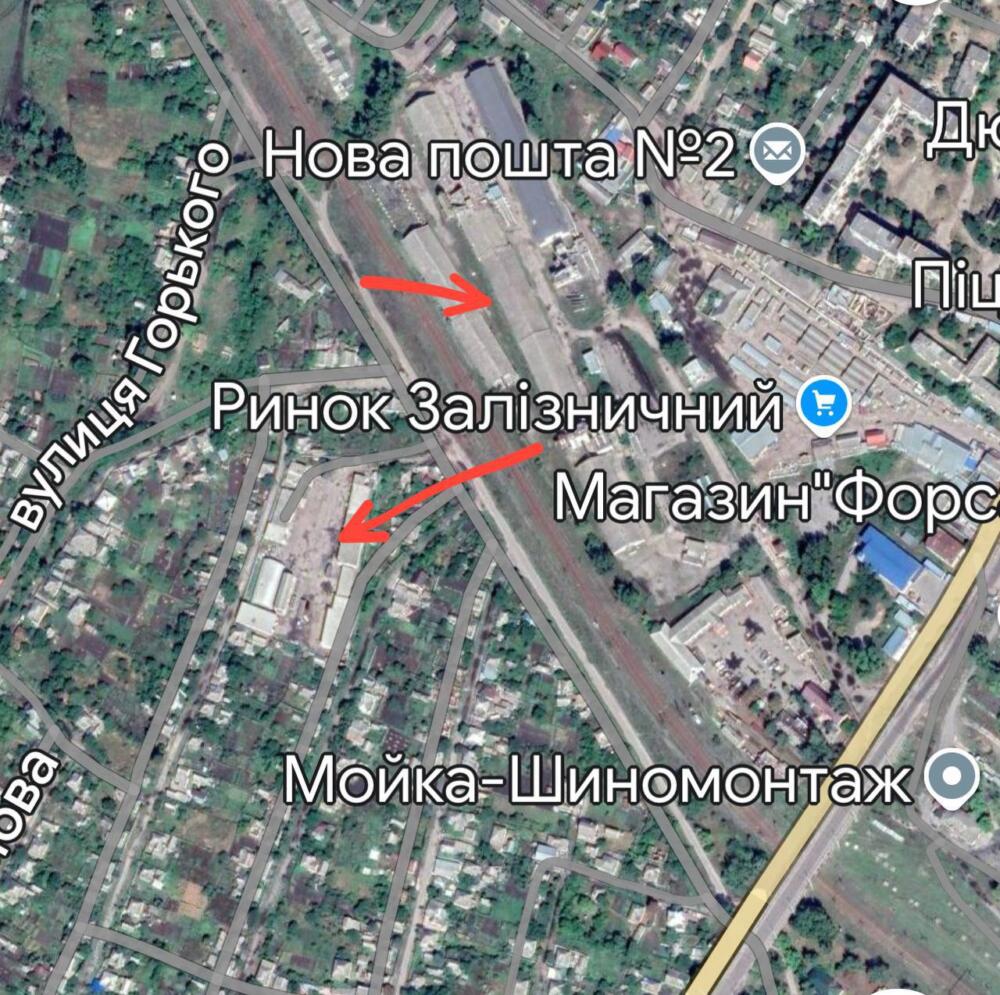This screenshot has width=1000, height=995.
Task: Open the Нова пошта №2 place marker
Action: [x=777, y=153]
